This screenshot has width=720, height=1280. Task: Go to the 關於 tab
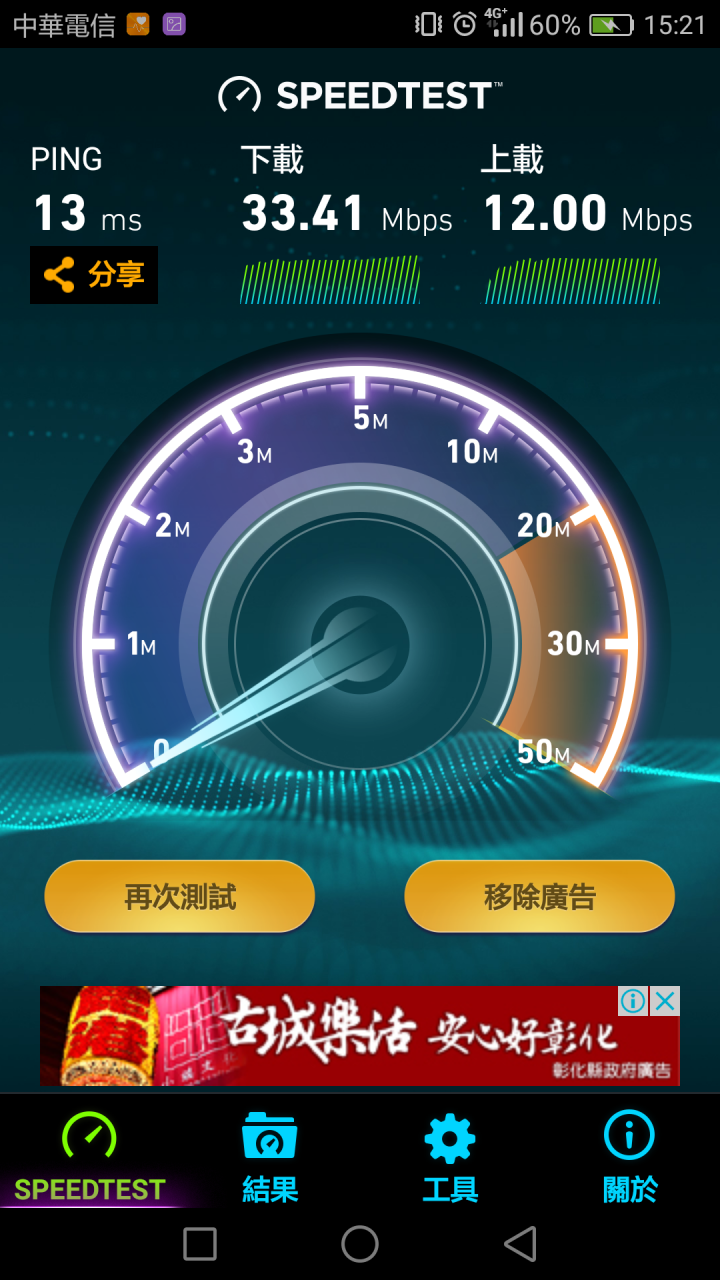pyautogui.click(x=630, y=1156)
